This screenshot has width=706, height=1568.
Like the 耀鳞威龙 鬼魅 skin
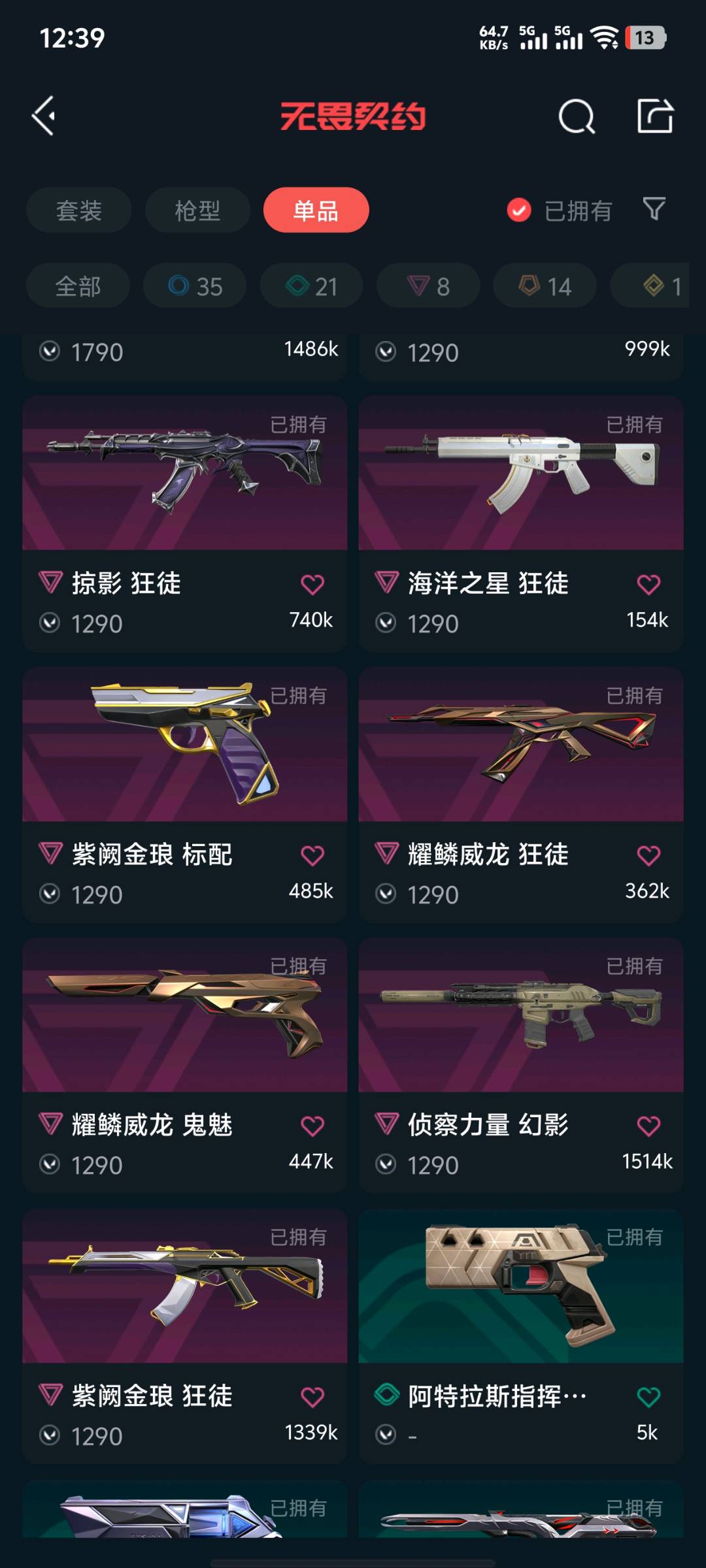[x=312, y=1126]
